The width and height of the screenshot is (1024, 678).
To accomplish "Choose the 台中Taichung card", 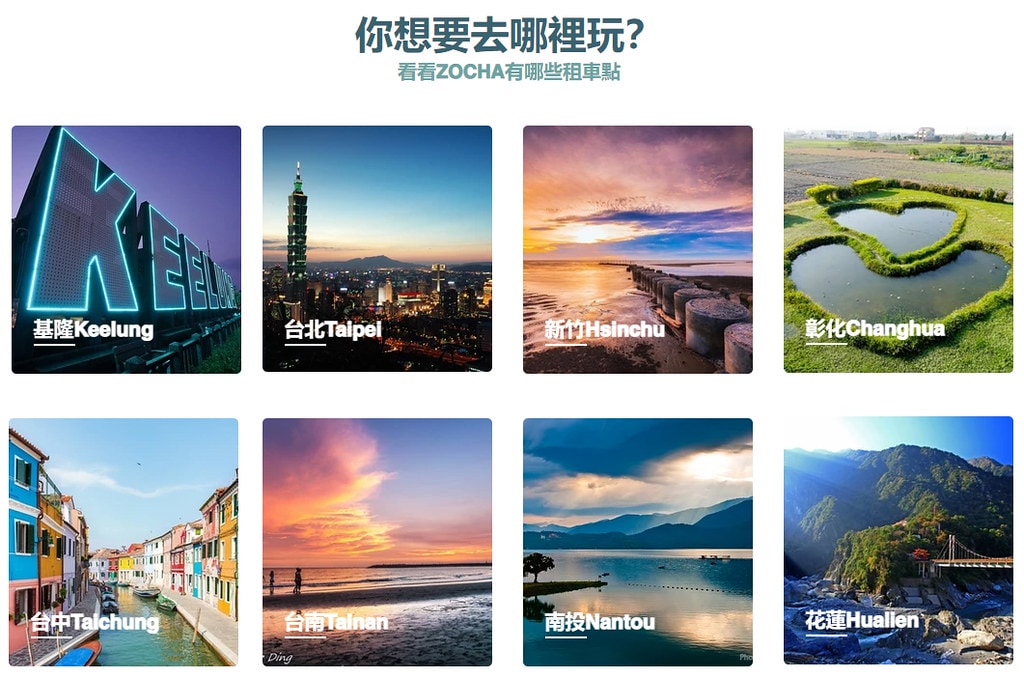I will (124, 541).
